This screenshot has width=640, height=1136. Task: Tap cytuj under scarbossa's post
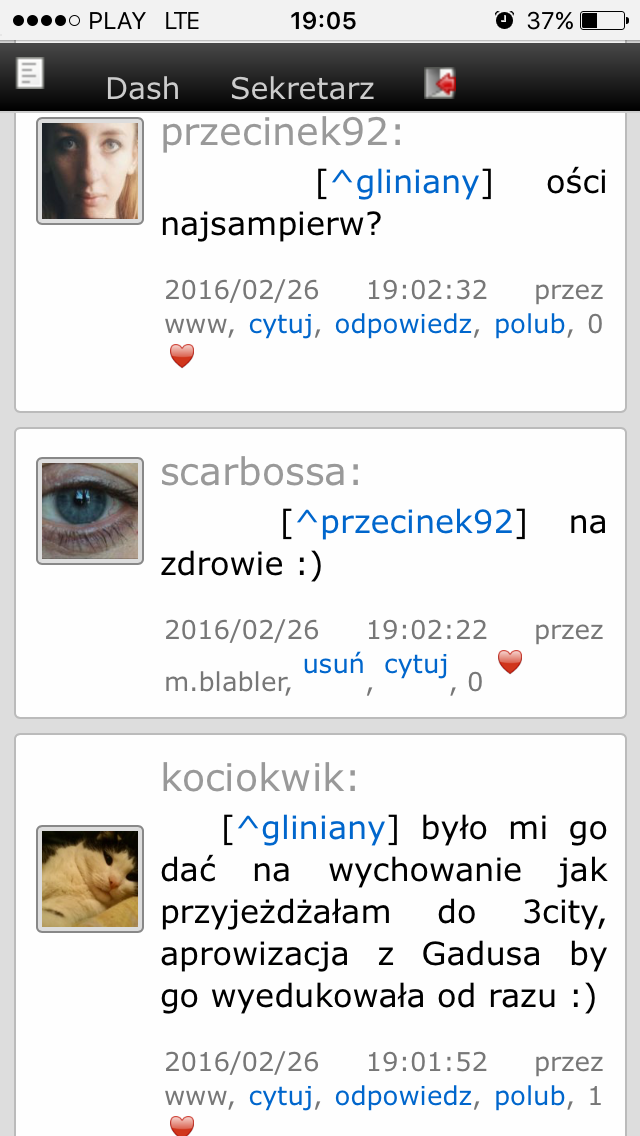(x=416, y=664)
